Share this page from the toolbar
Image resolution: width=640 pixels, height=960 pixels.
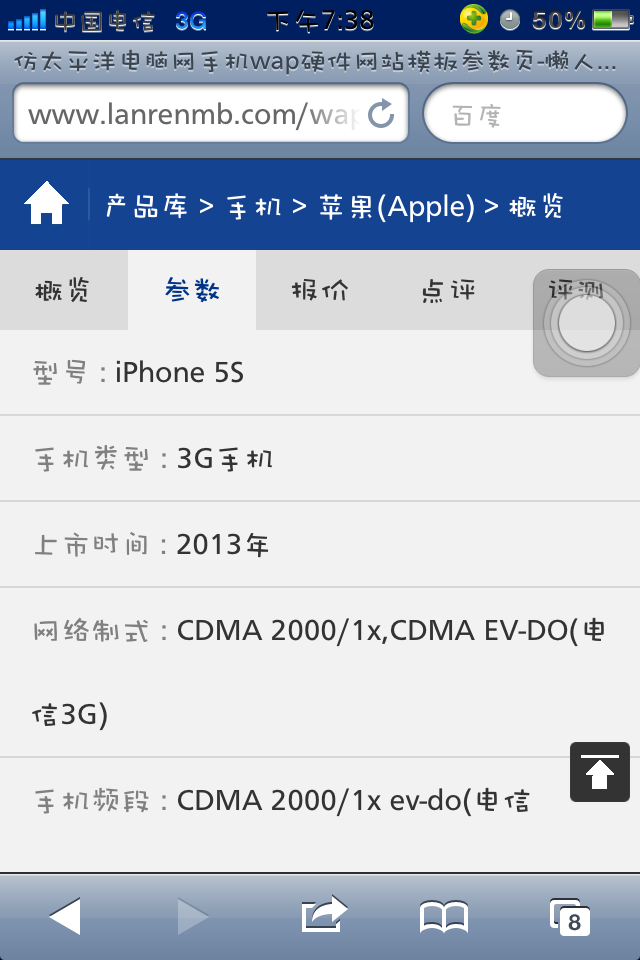323,916
